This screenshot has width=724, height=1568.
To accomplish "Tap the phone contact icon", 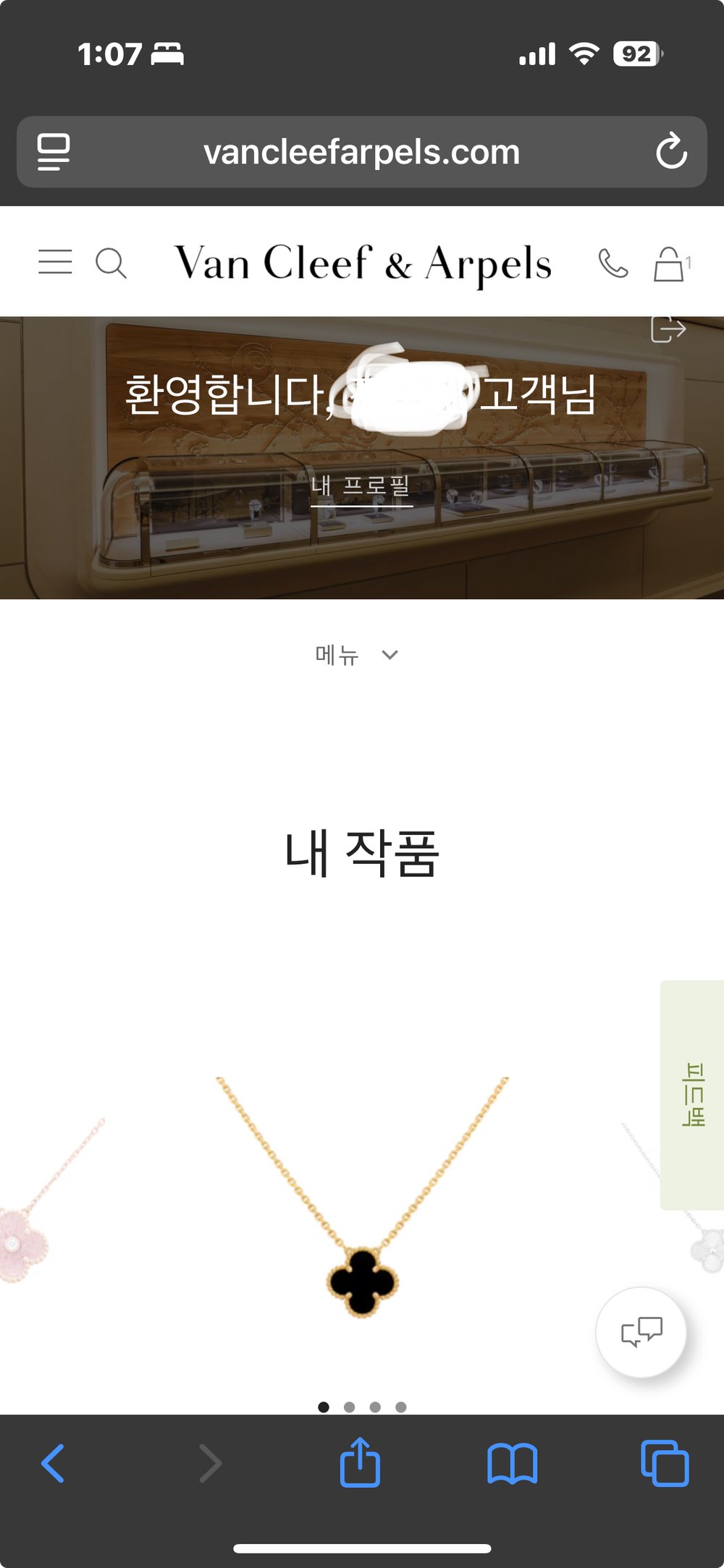I will coord(613,263).
